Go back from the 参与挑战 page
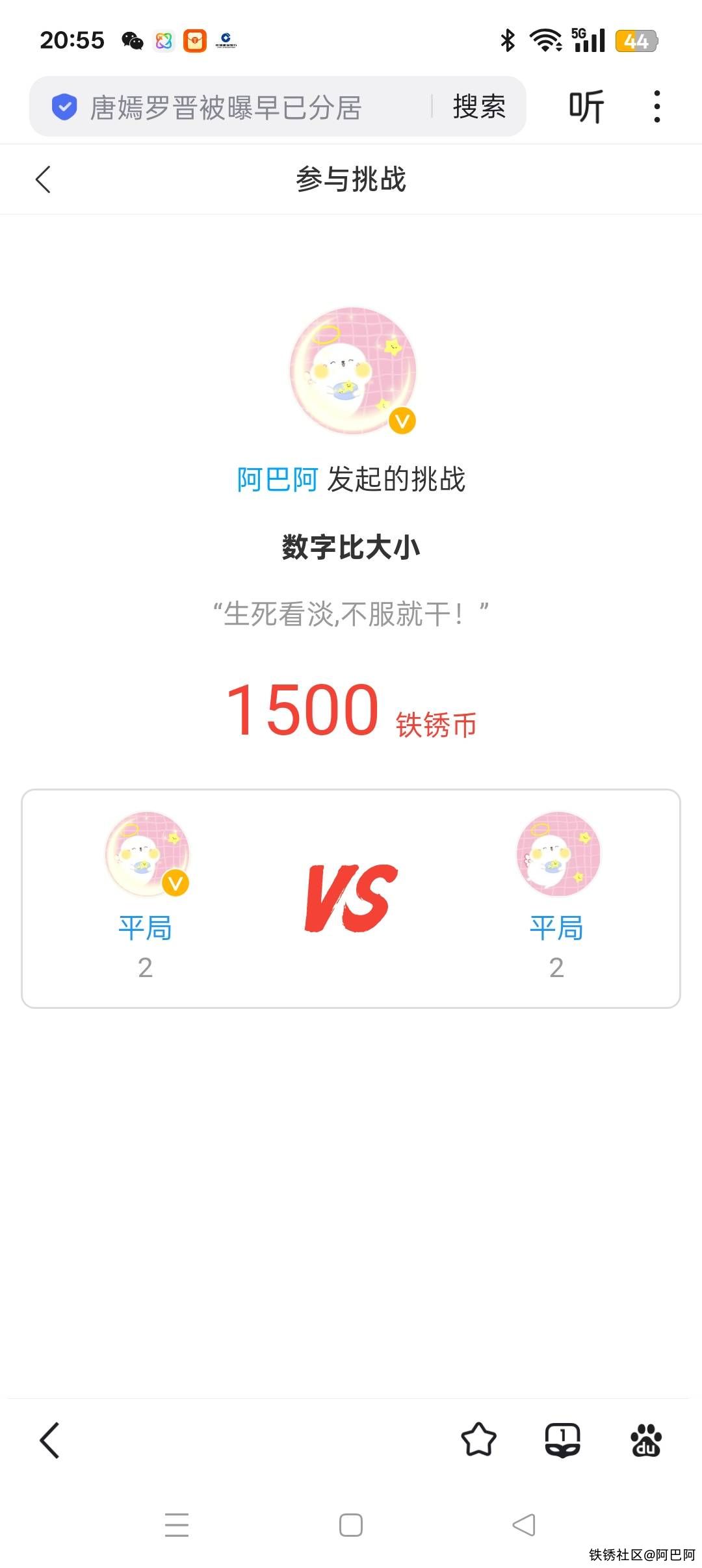 coord(44,180)
